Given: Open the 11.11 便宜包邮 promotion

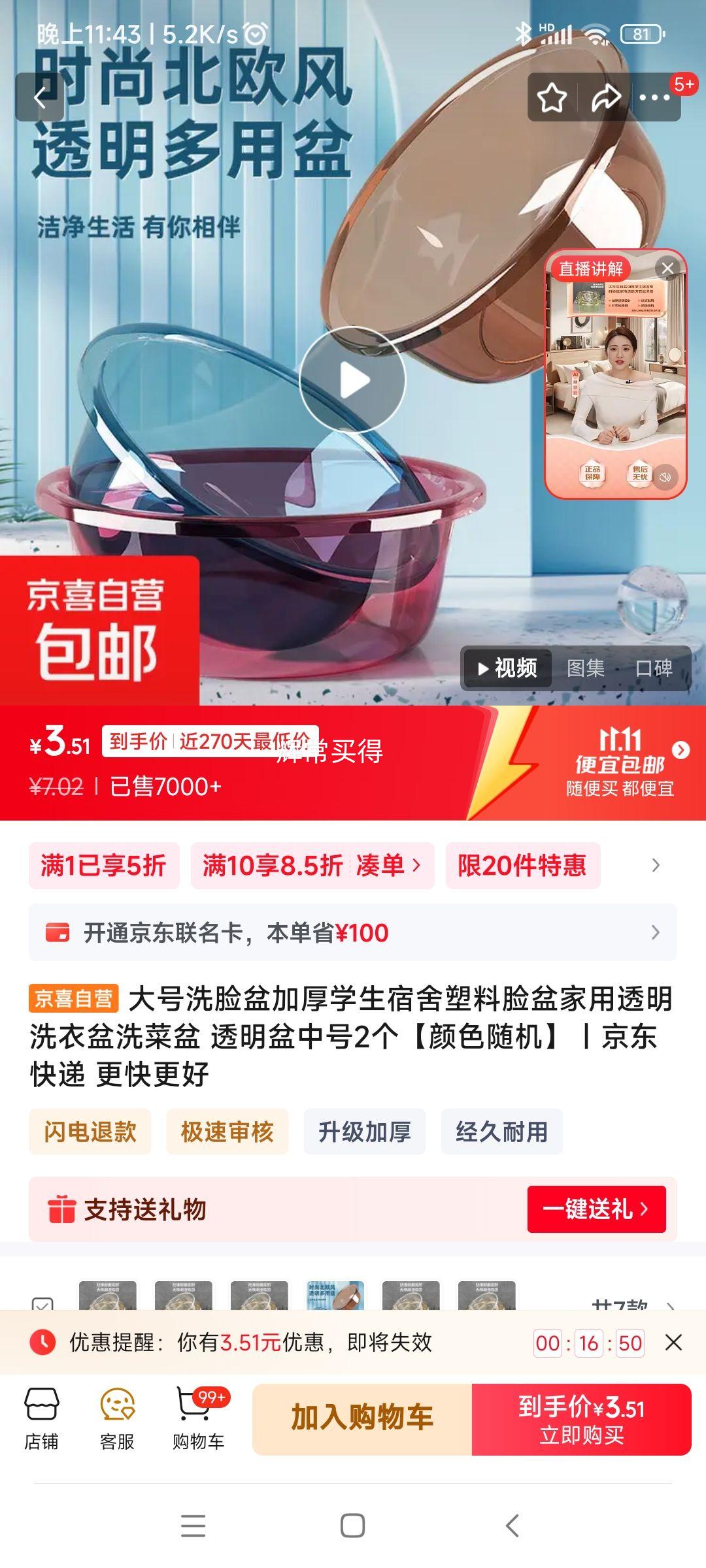Looking at the screenshot, I should (620, 762).
